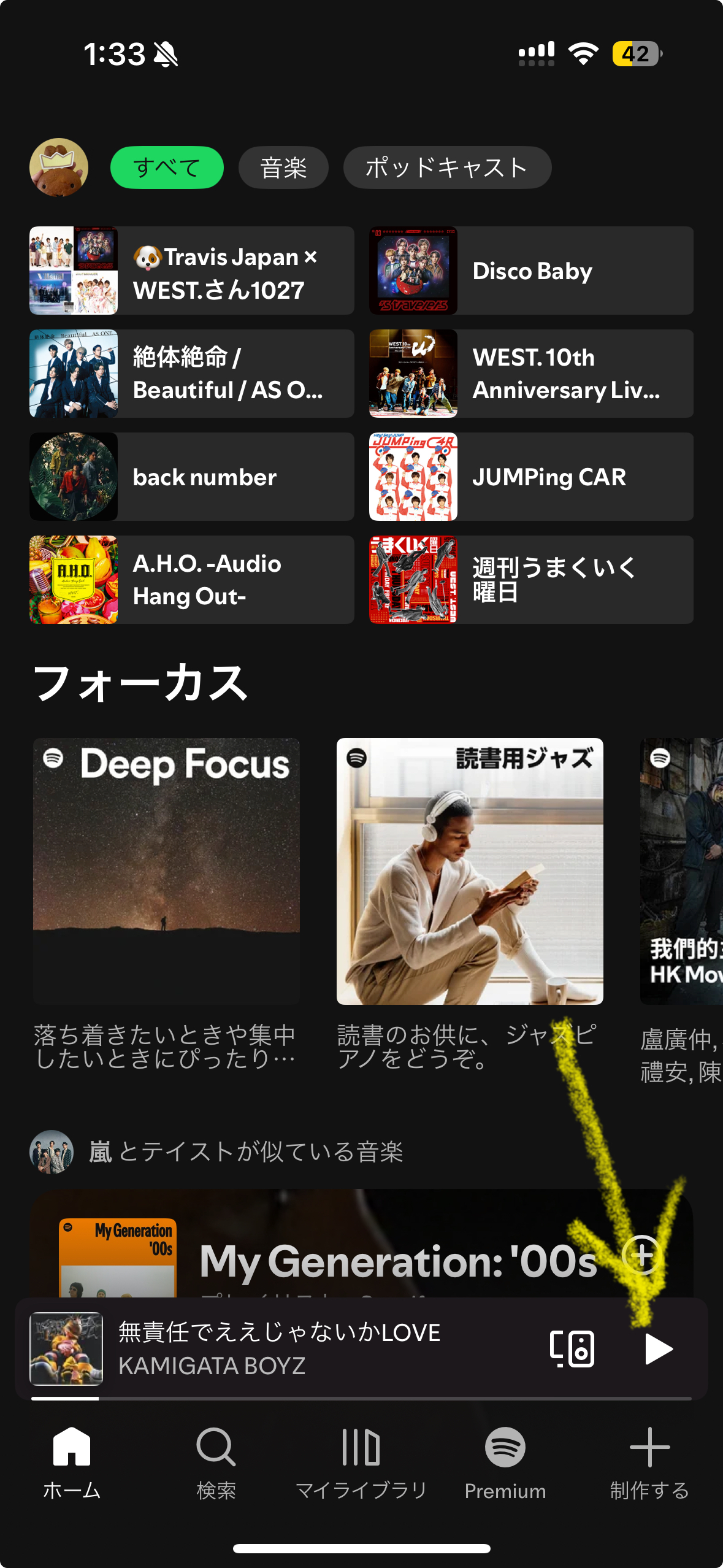Select the ポッドキャスト filter chip
The width and height of the screenshot is (723, 1568).
point(447,167)
